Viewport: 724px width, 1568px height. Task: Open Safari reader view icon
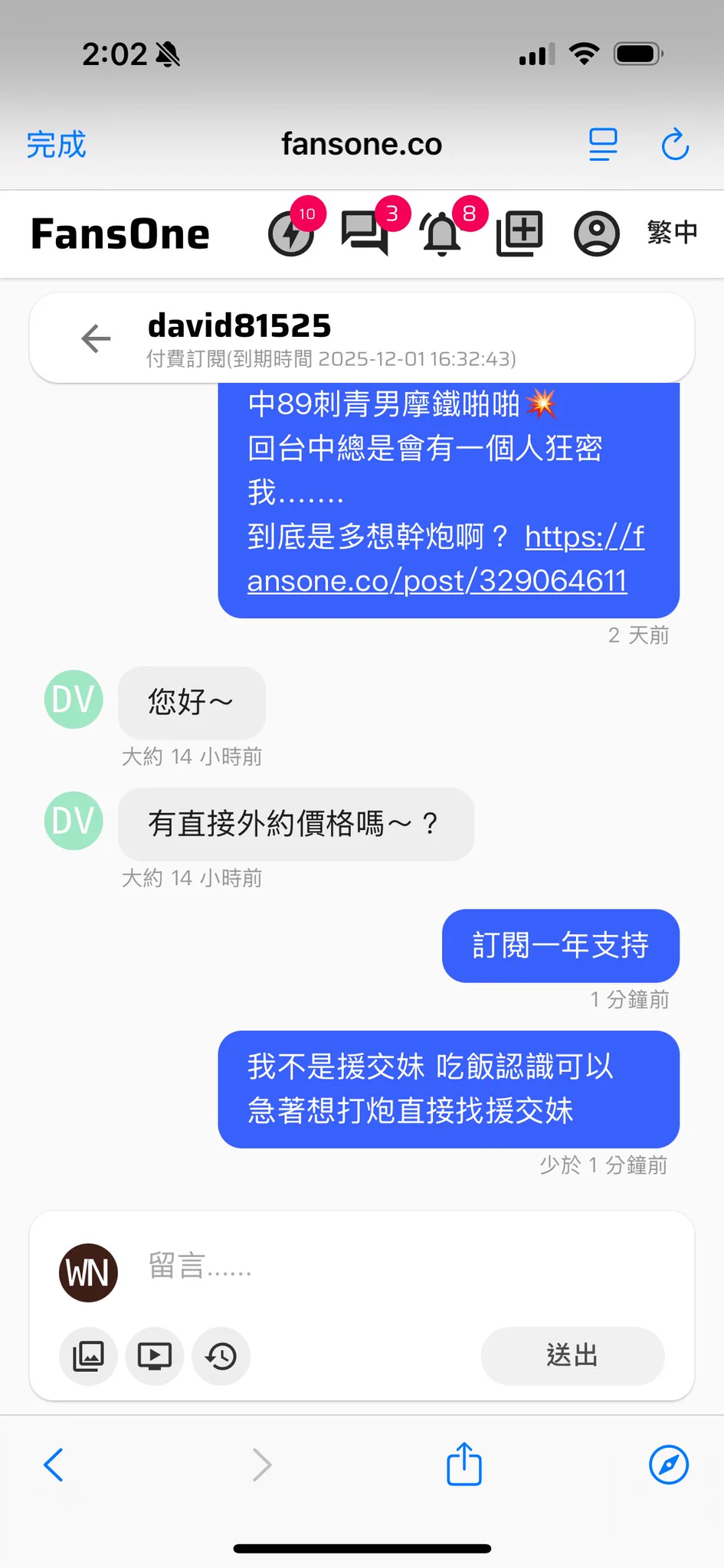click(x=603, y=143)
